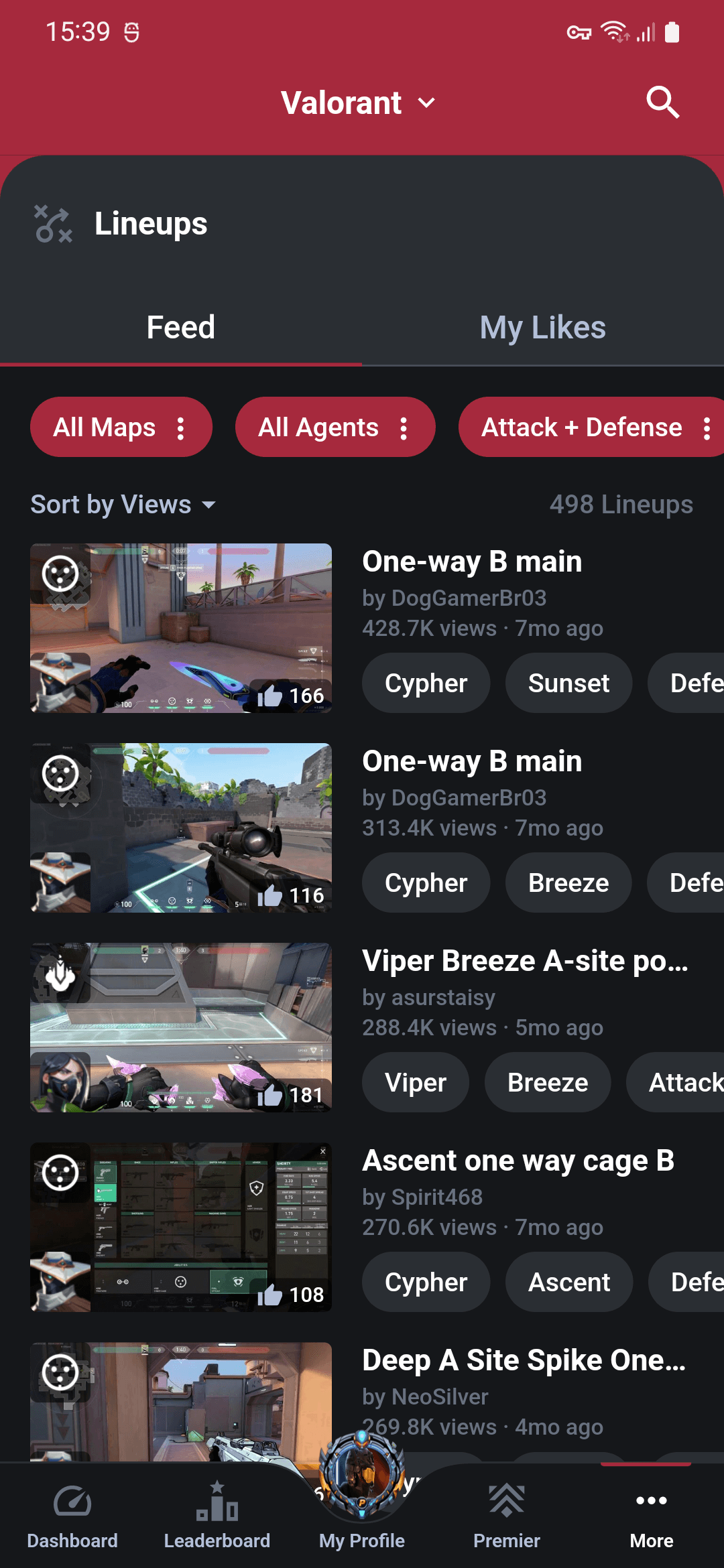Viewport: 724px width, 1568px height.
Task: Tap the Sunset map tag chip
Action: click(x=568, y=683)
